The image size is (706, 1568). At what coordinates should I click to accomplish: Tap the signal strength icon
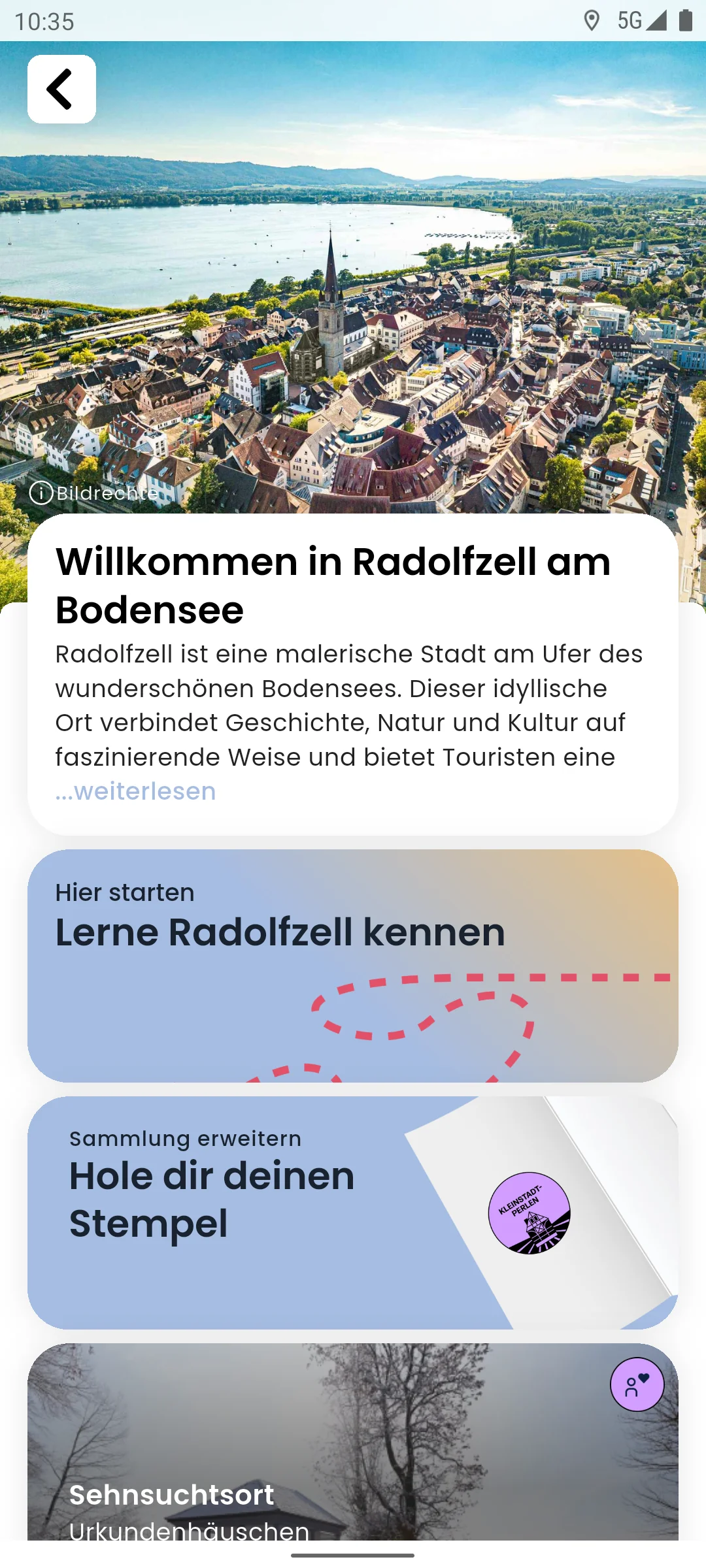pyautogui.click(x=658, y=22)
